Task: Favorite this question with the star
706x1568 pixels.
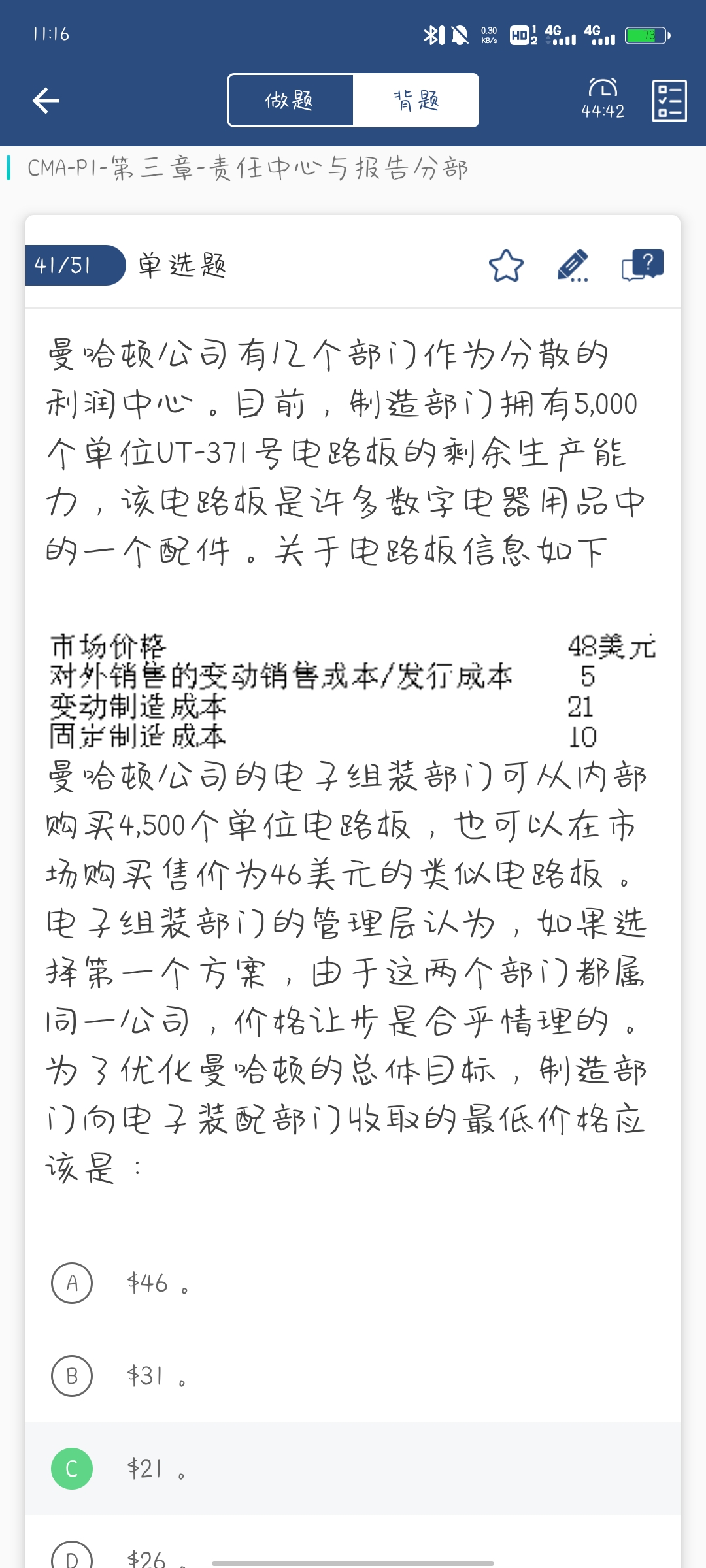Action: (506, 265)
